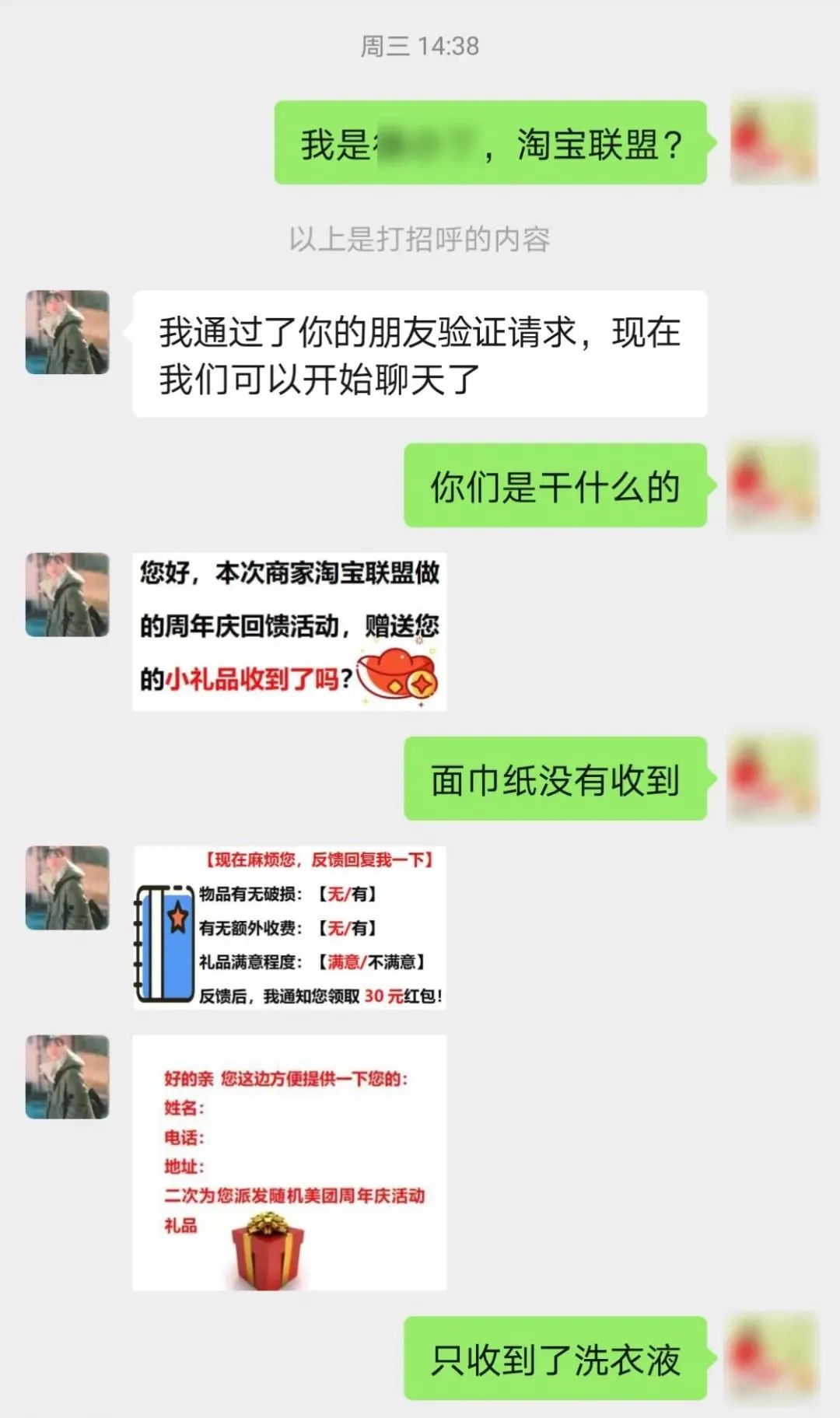This screenshot has height=1418, width=840.
Task: Open the image message about 周年庆回馈活动 gift
Action: 289,631
